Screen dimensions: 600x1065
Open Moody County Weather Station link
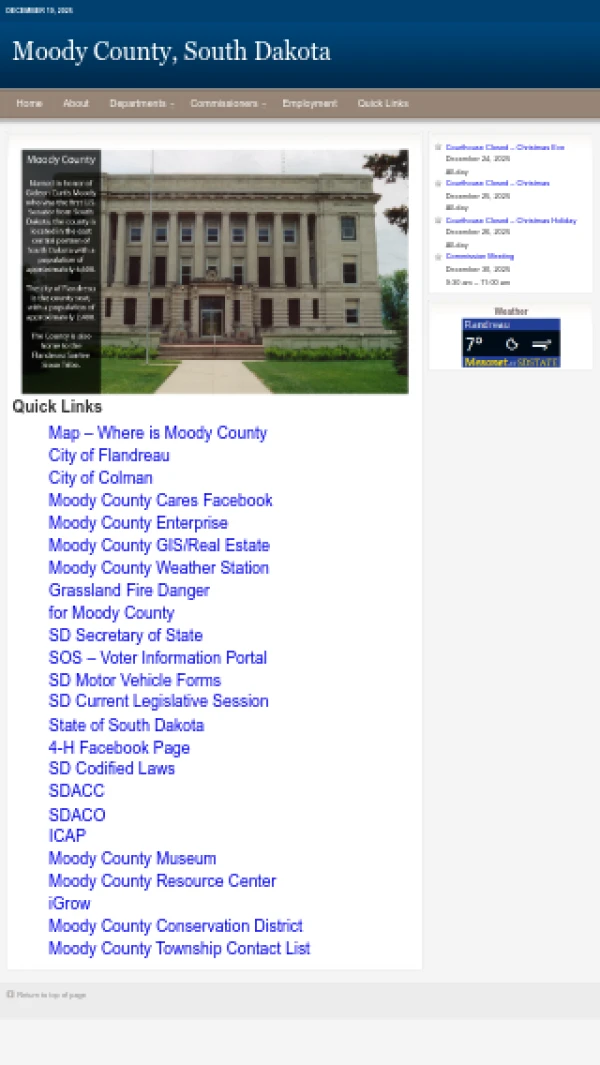pyautogui.click(x=158, y=568)
